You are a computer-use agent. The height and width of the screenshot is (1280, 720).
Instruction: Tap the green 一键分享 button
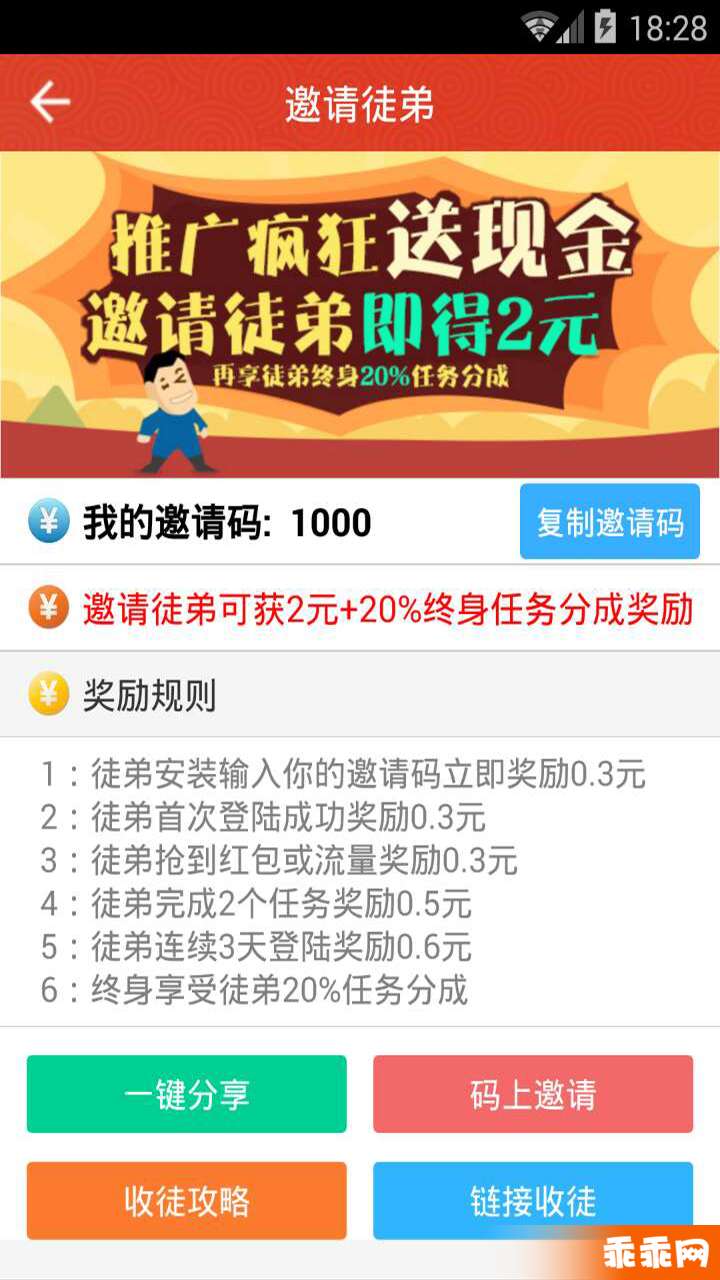187,1094
